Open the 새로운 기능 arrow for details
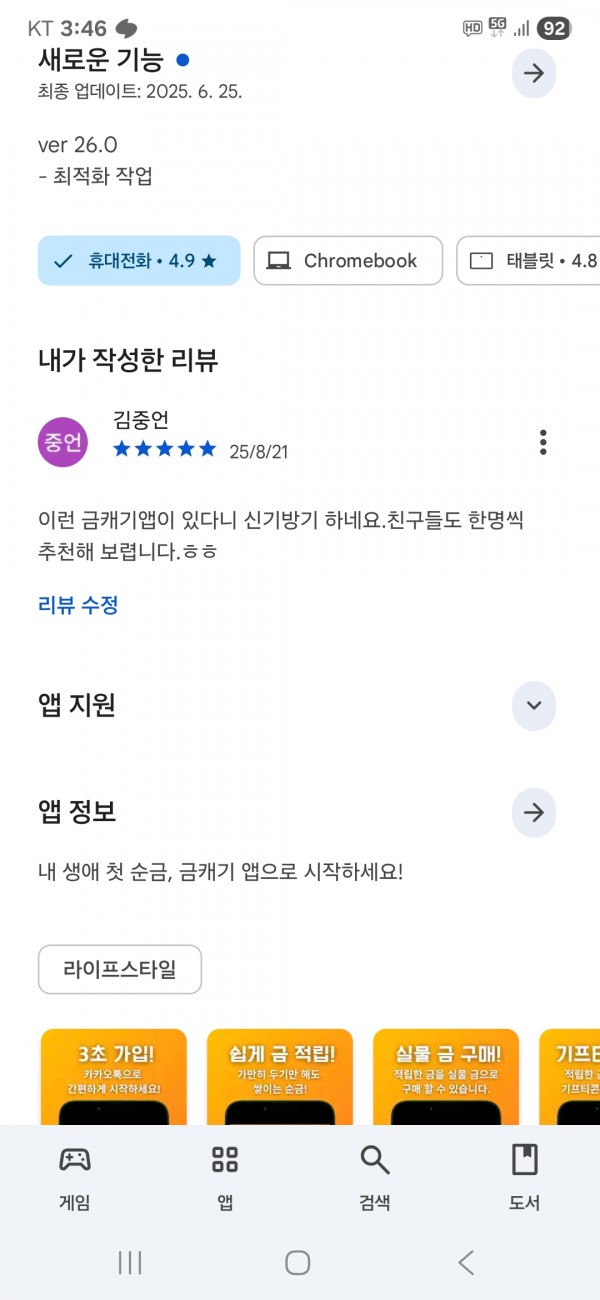The width and height of the screenshot is (600, 1300). point(533,73)
